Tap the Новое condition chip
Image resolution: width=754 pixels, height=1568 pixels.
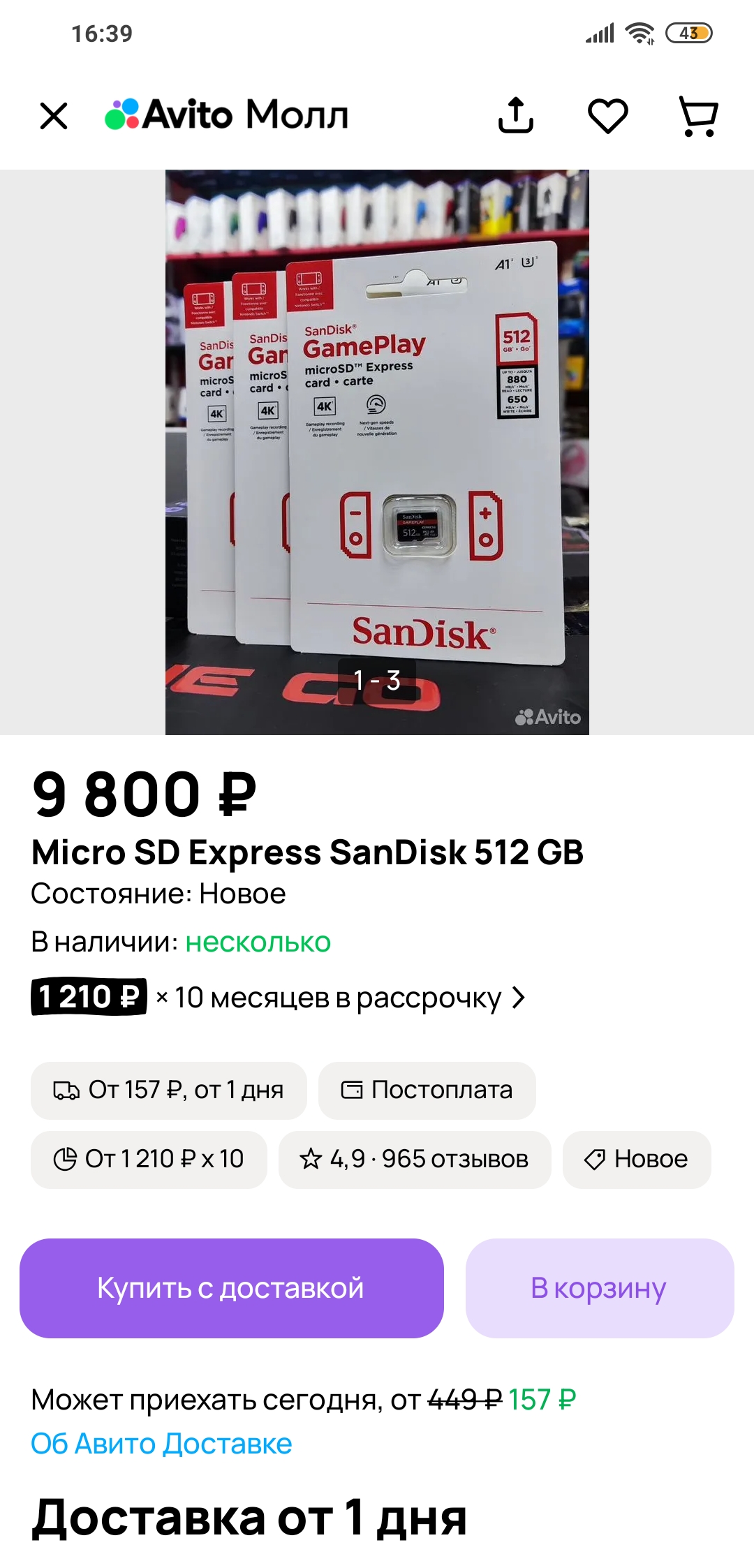(637, 1160)
